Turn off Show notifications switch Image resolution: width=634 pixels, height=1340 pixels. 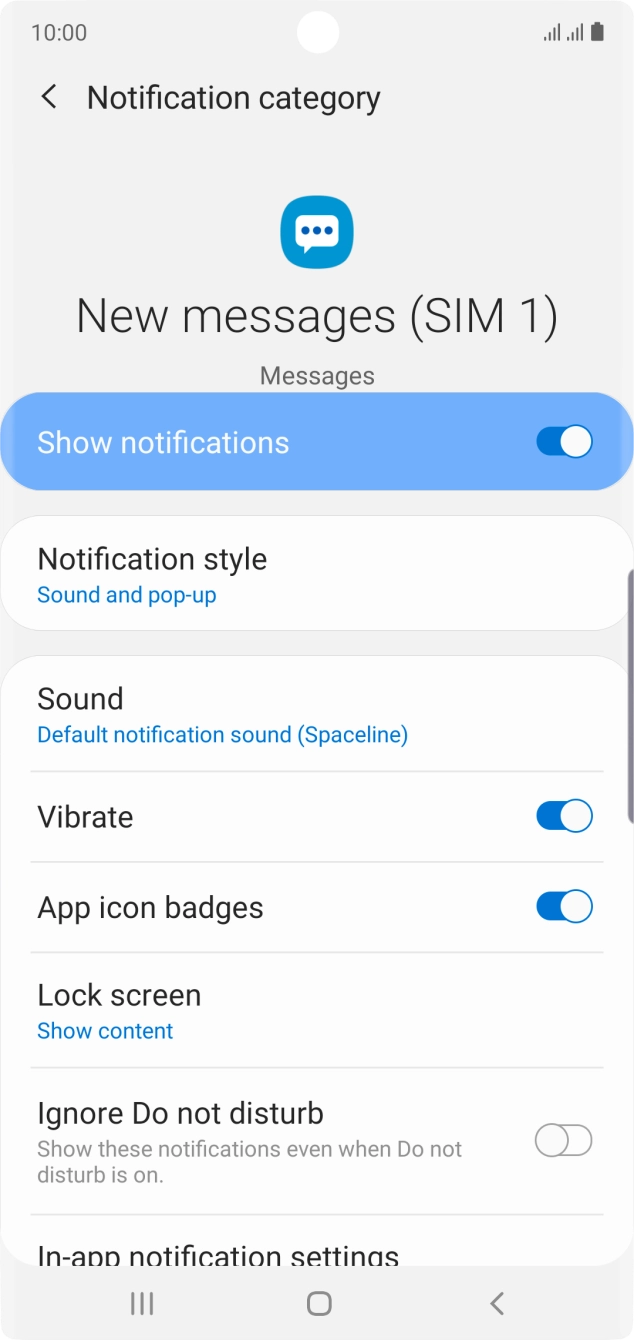[564, 442]
